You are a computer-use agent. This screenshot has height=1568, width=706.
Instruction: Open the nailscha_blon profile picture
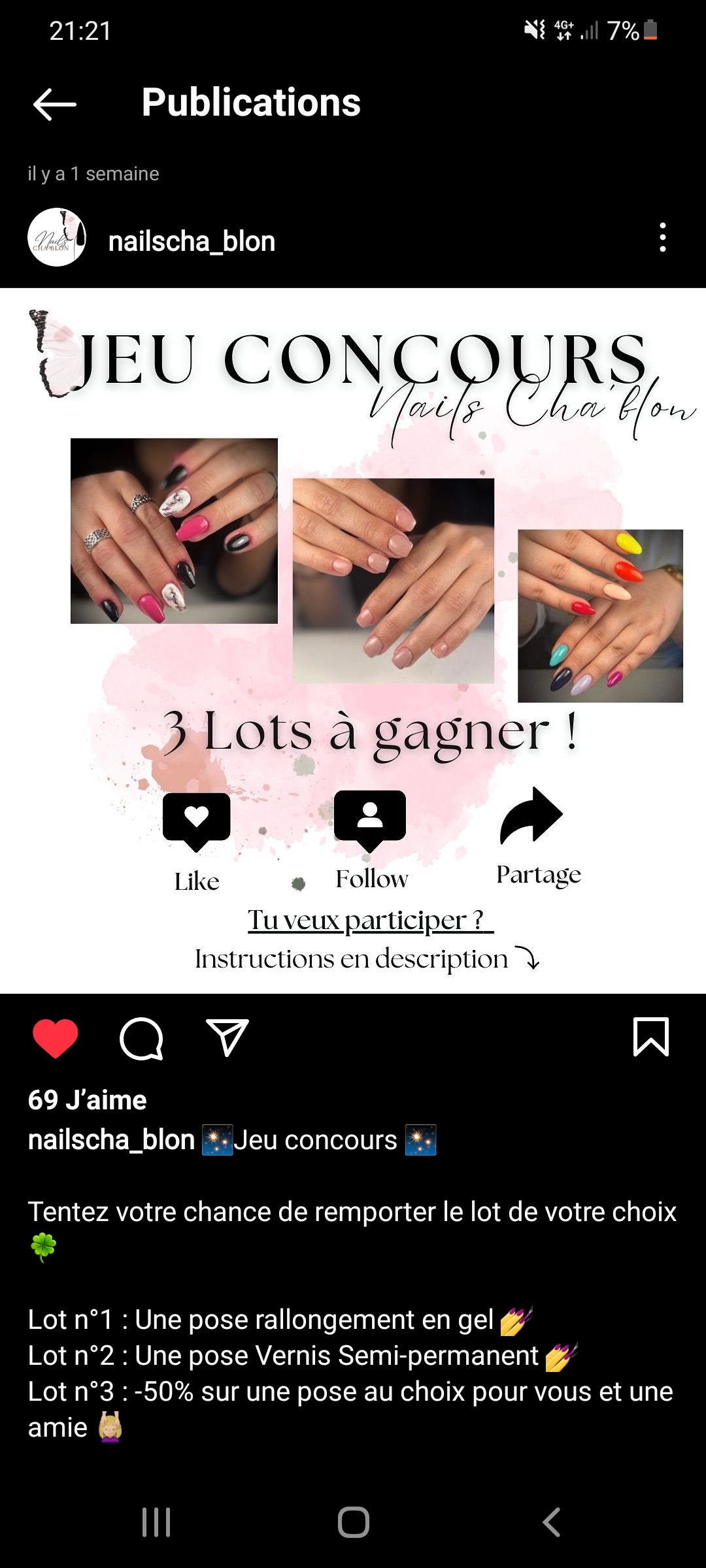tap(57, 237)
